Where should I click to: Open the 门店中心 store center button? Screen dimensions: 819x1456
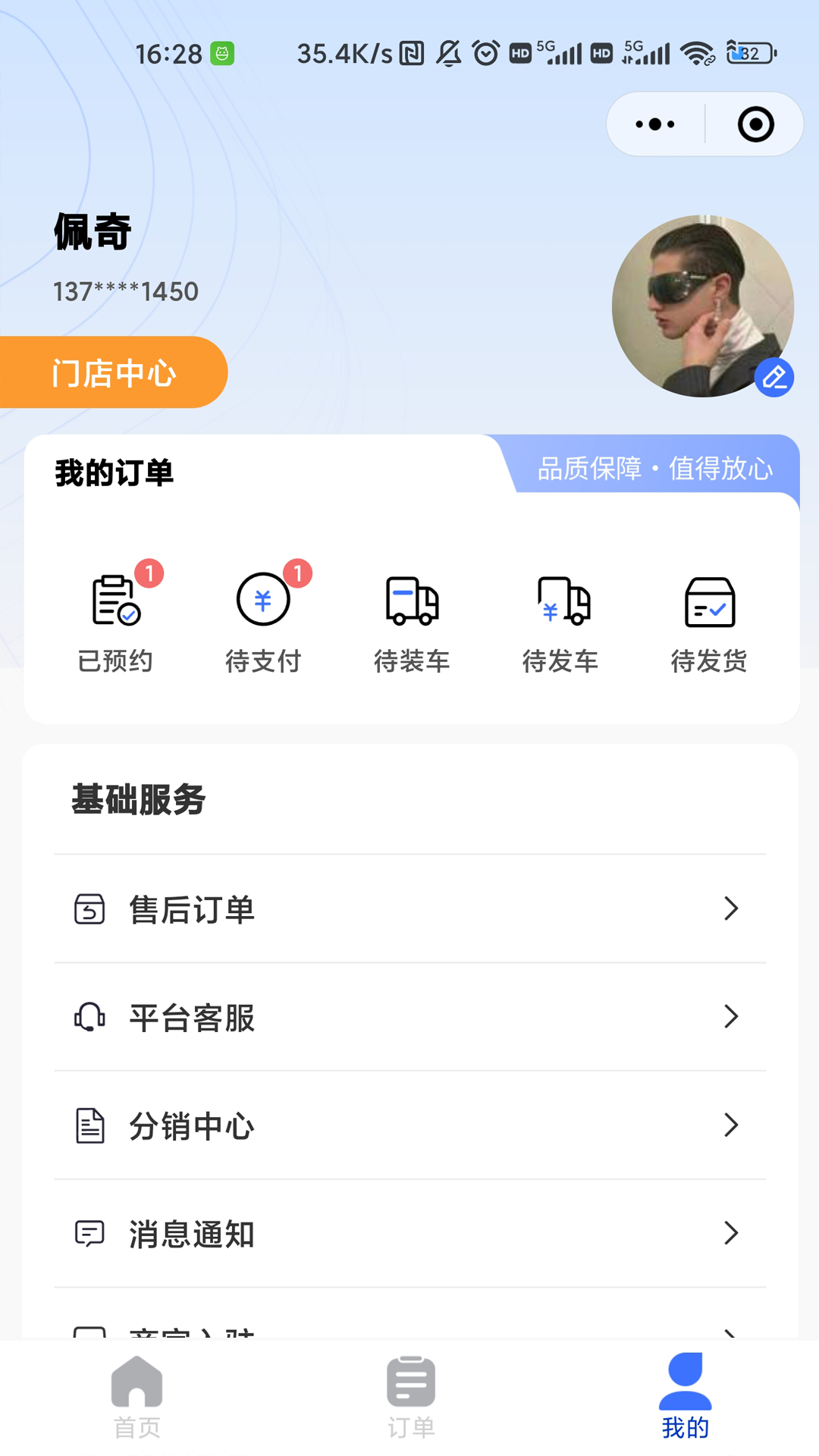click(115, 372)
